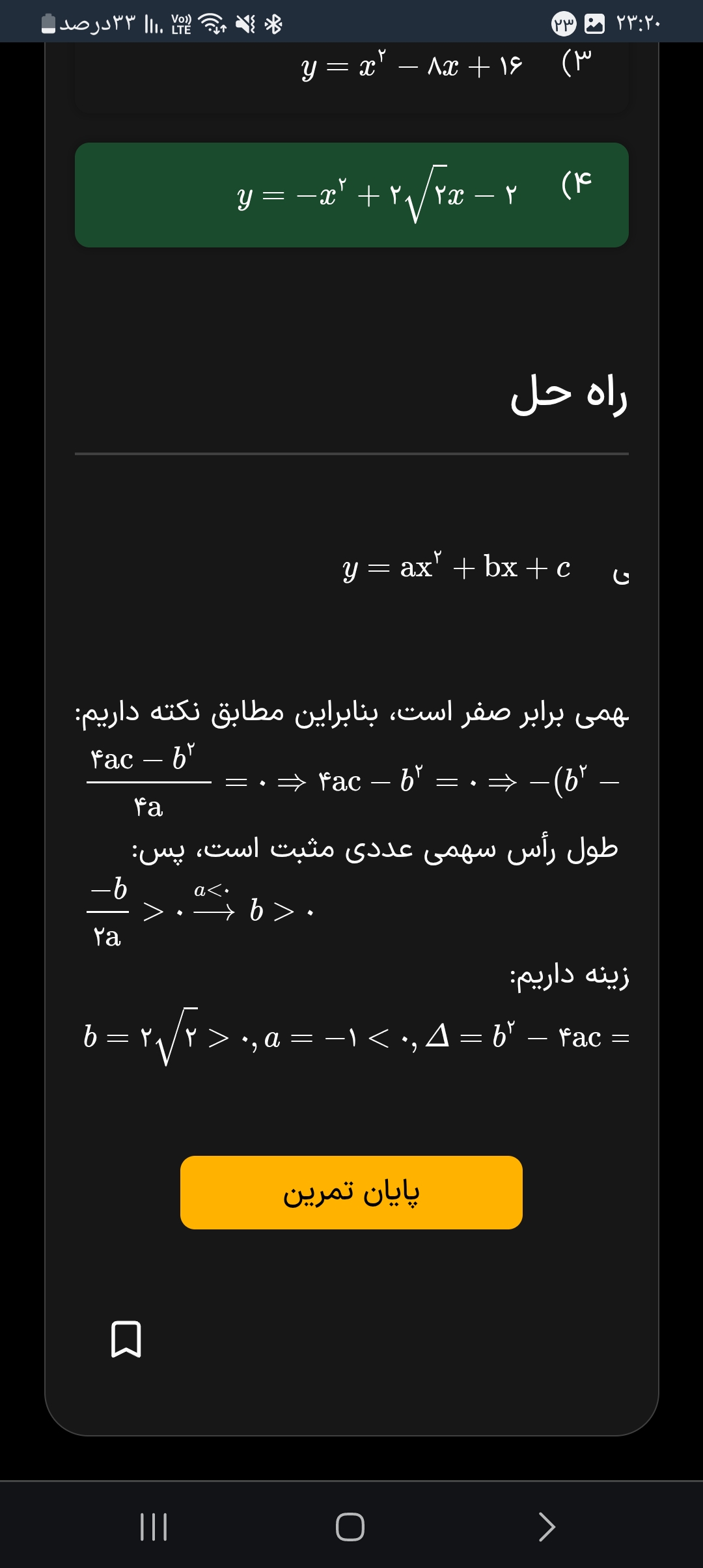Go back using the system back button
Image resolution: width=703 pixels, height=1568 pixels.
(547, 1526)
